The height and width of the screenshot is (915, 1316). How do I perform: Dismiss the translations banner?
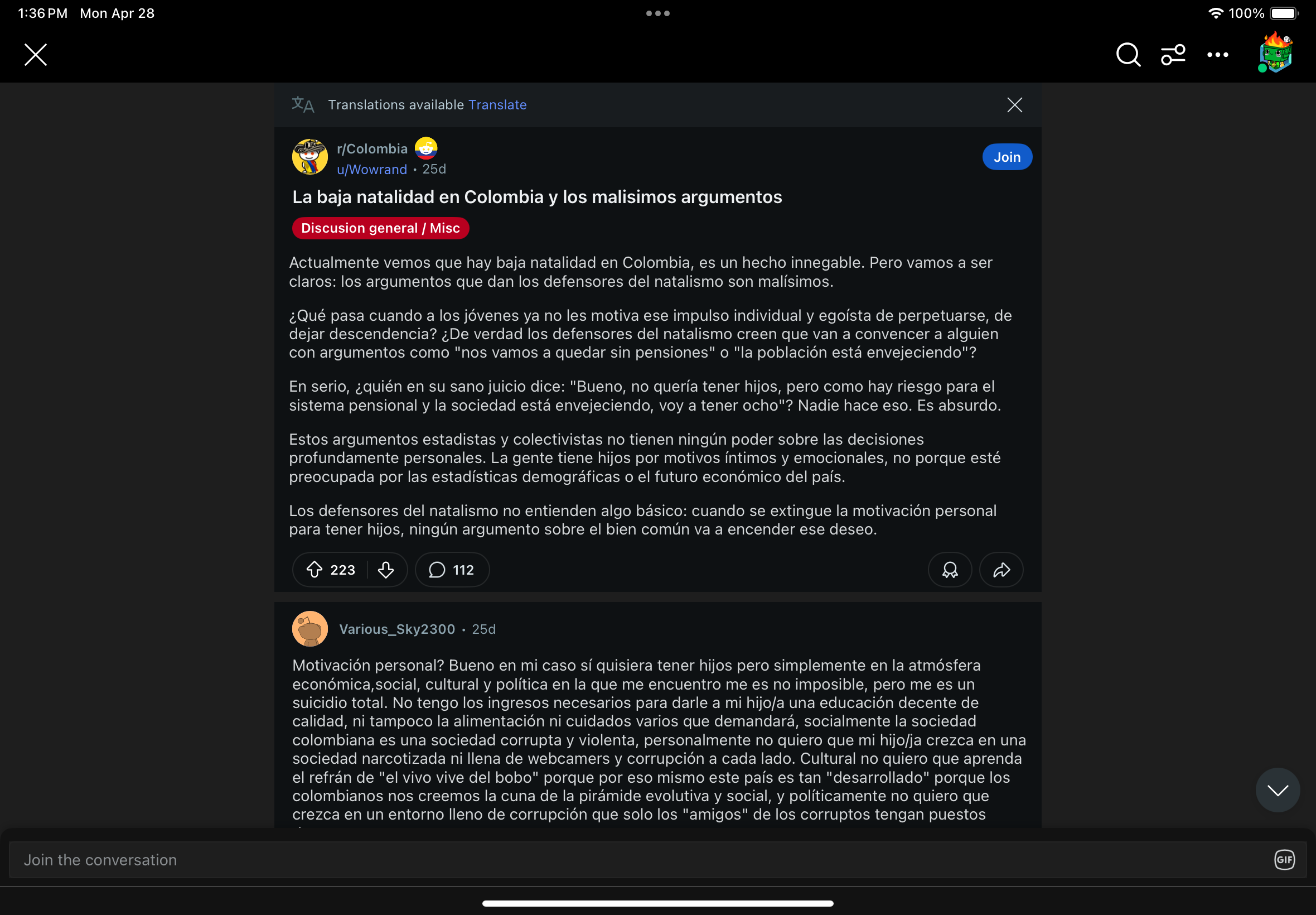pos(1014,105)
